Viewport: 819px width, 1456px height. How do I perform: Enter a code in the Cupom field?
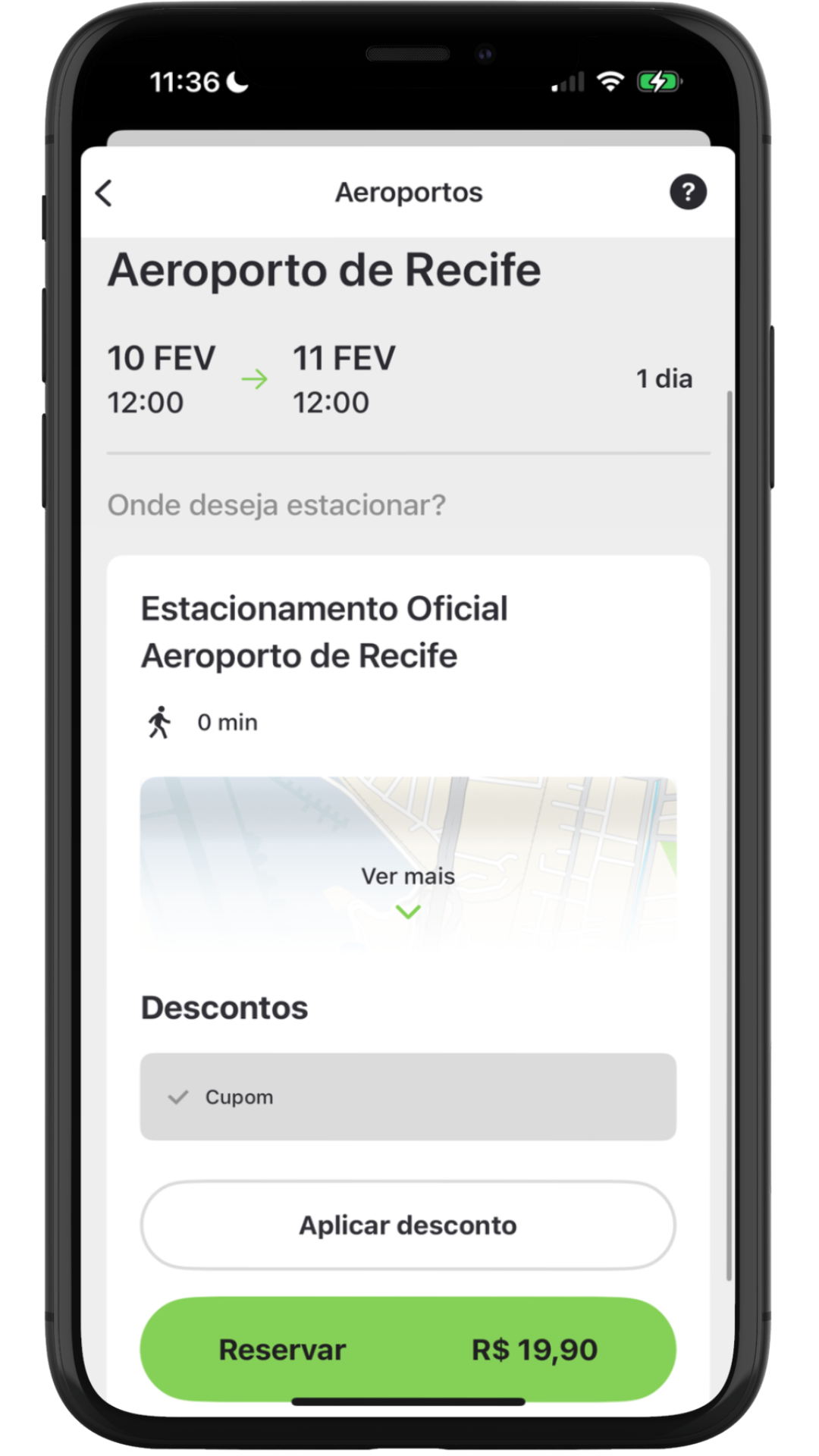click(408, 1097)
